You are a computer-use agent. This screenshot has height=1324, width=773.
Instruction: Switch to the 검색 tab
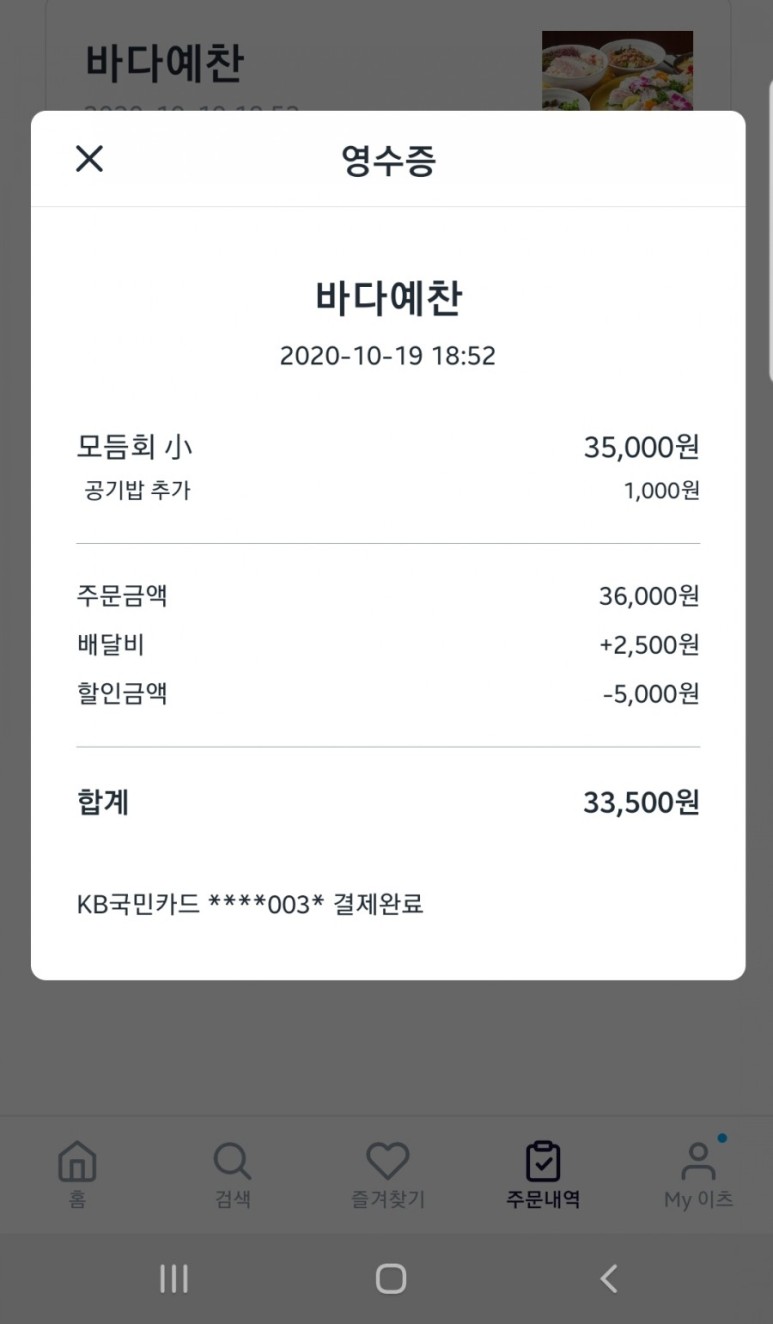click(x=232, y=1174)
